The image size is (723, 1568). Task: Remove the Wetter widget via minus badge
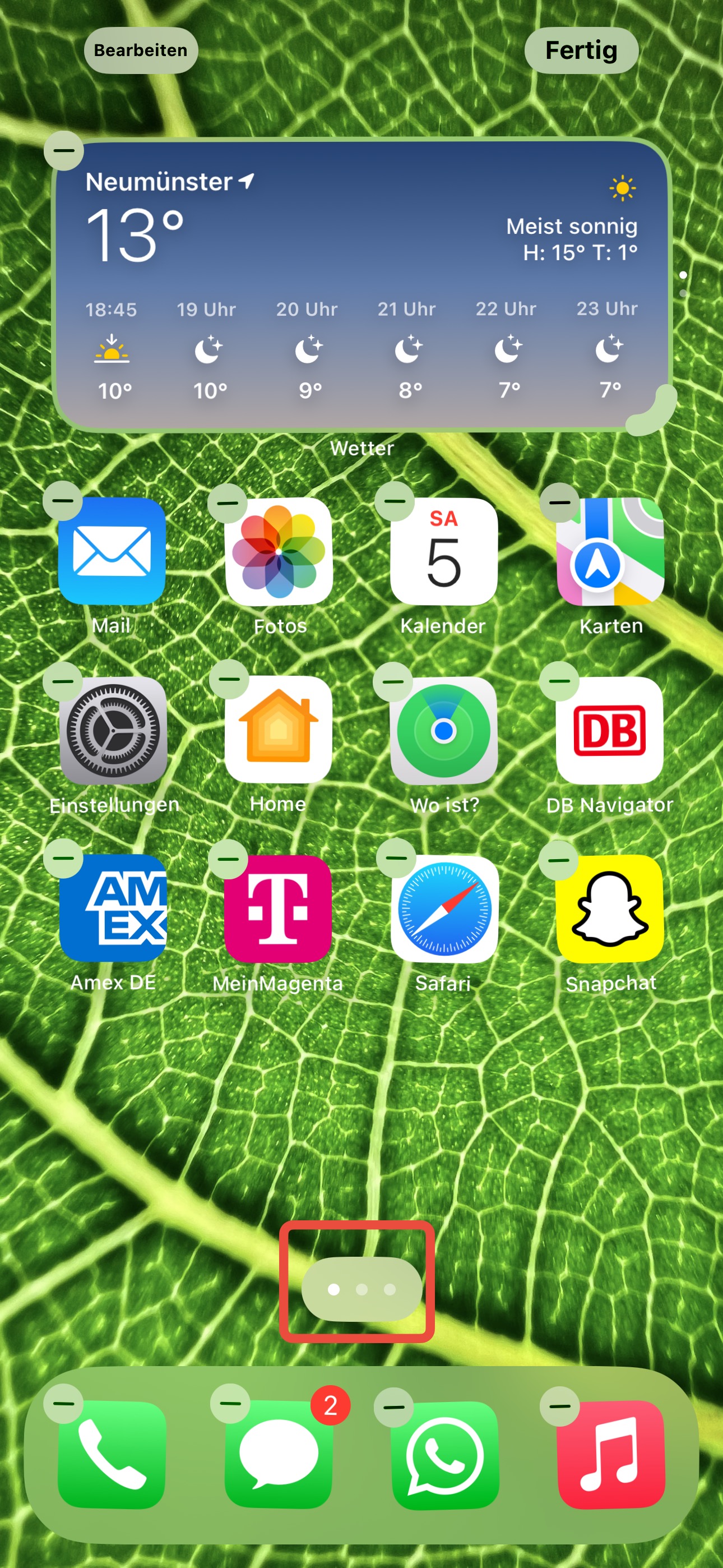coord(64,150)
